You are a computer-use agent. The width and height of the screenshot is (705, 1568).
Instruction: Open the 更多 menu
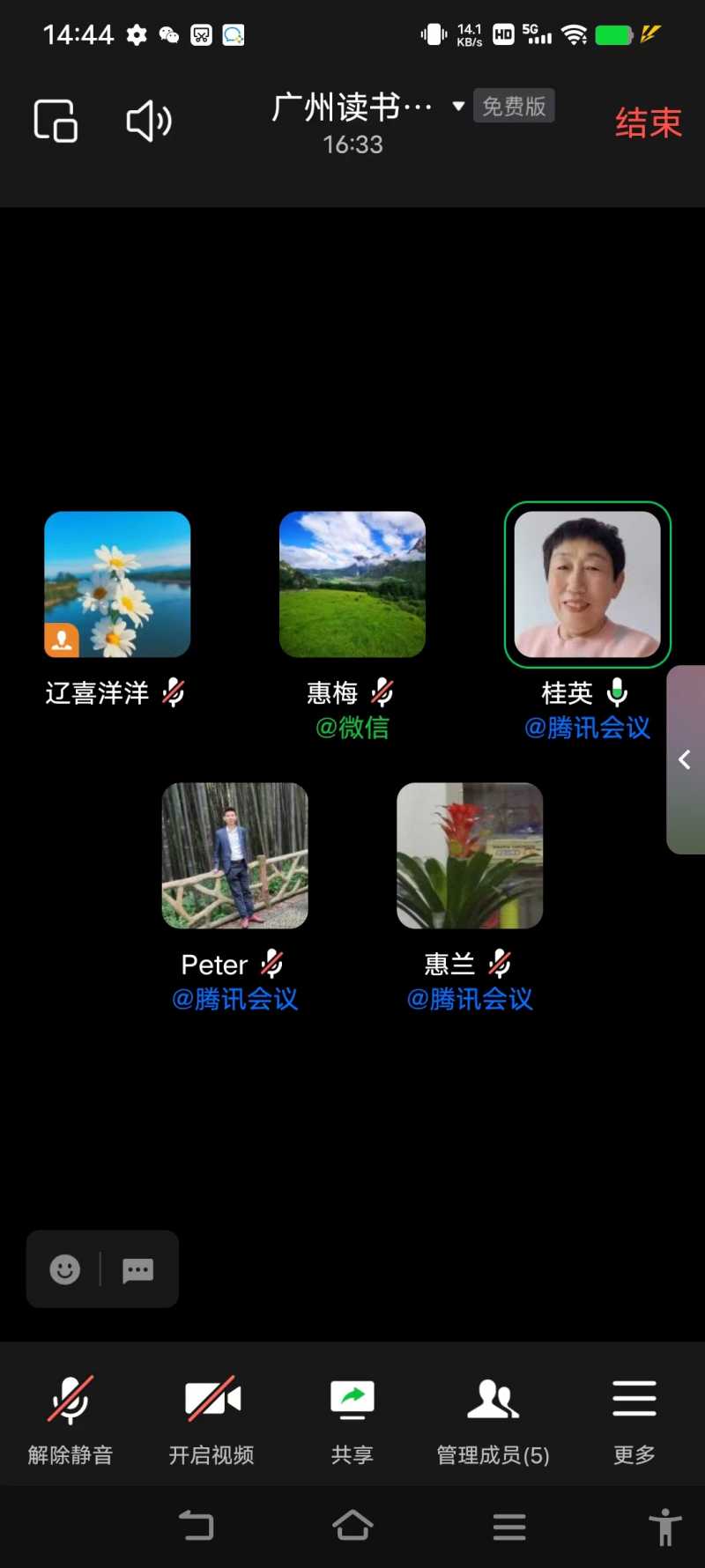tap(634, 1416)
